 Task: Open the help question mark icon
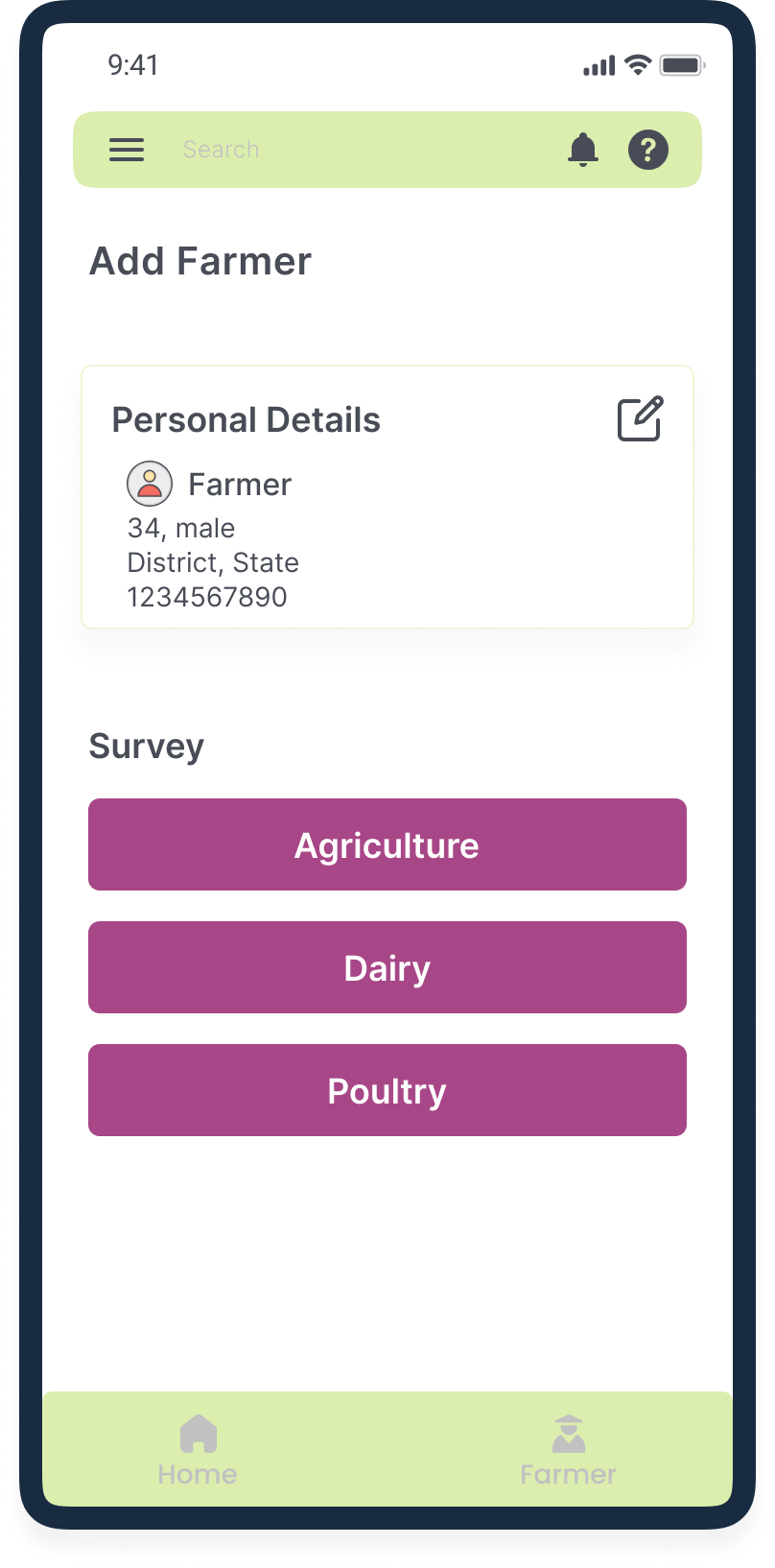pyautogui.click(x=648, y=150)
